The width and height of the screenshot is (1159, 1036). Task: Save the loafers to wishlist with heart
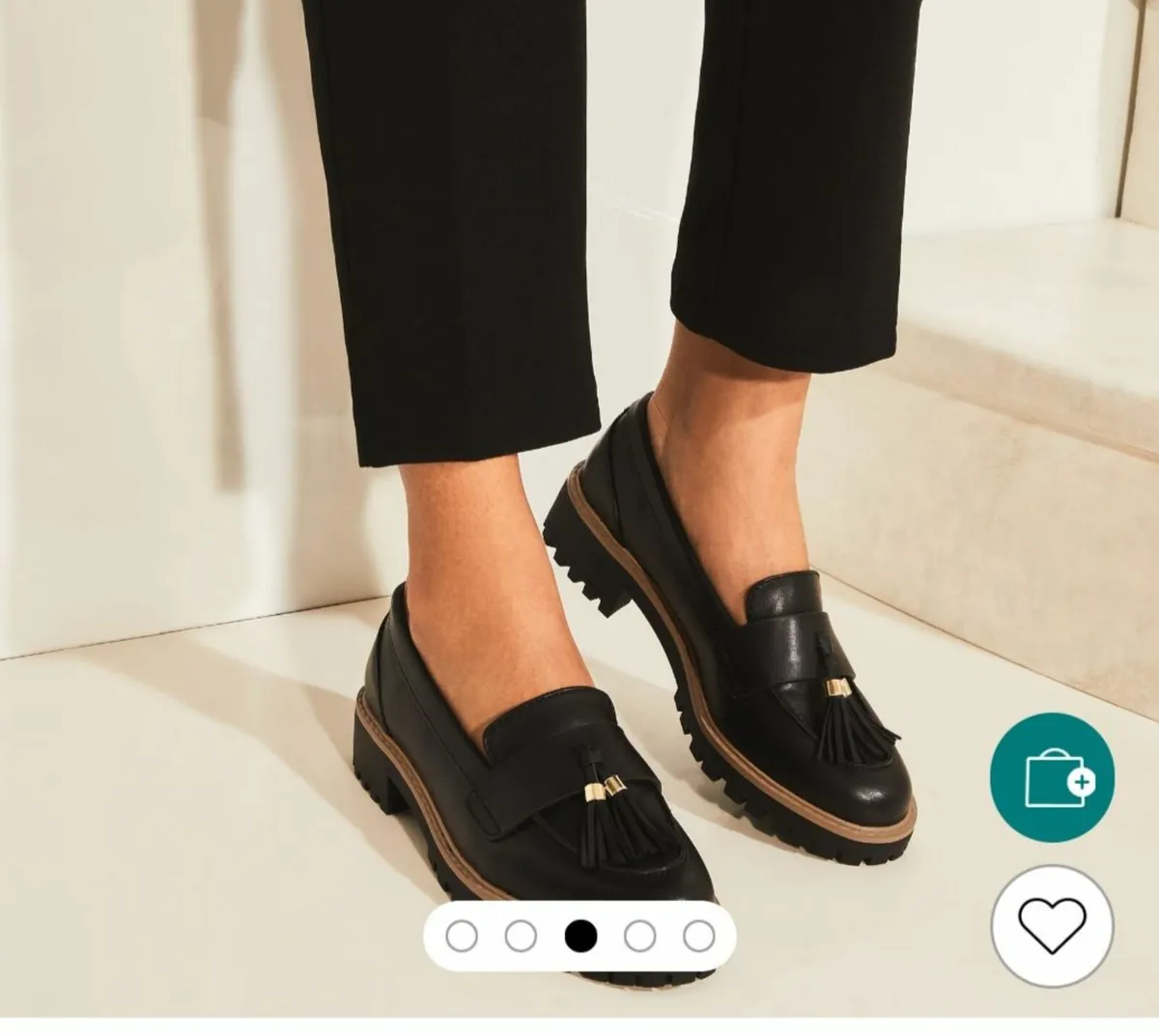tap(1052, 923)
